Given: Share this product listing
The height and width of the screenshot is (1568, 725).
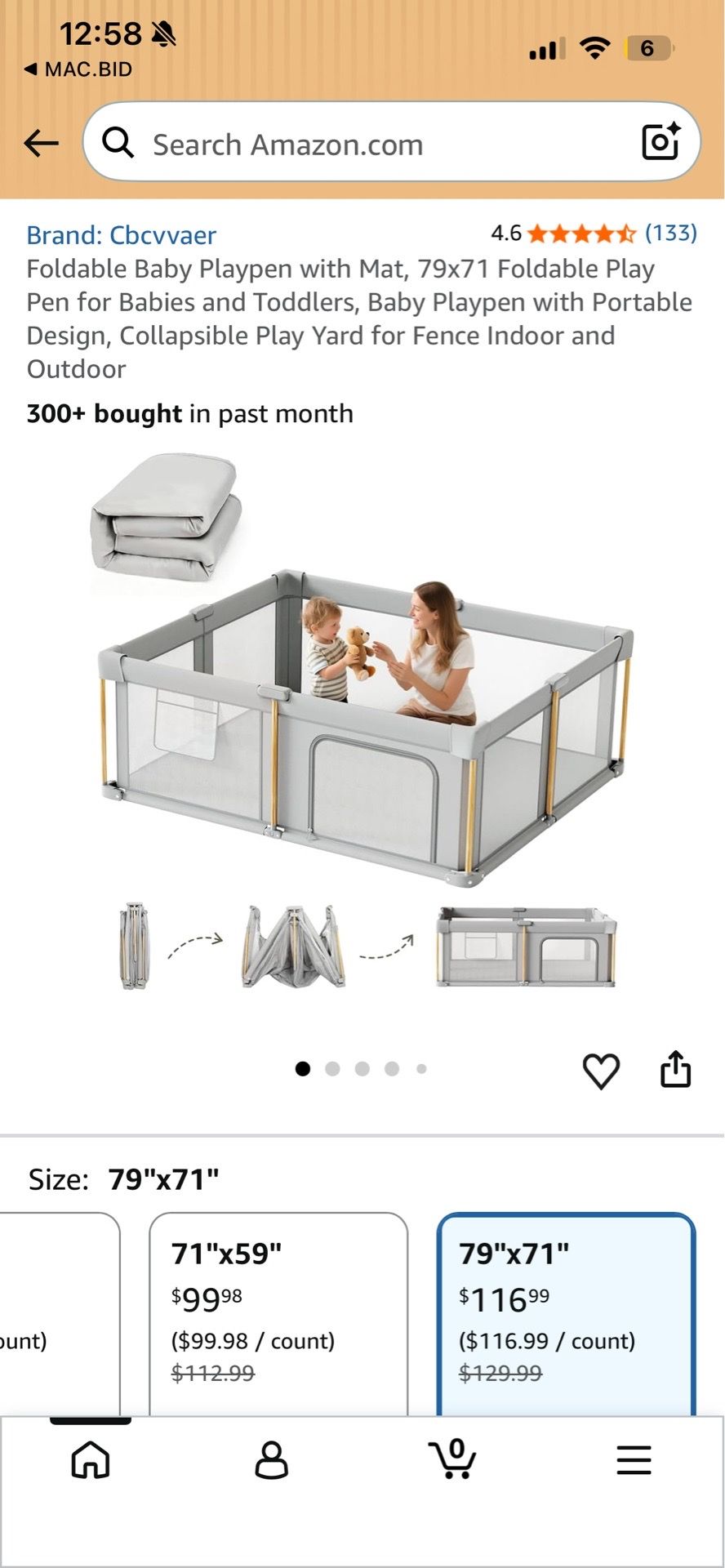Looking at the screenshot, I should click(x=675, y=1068).
